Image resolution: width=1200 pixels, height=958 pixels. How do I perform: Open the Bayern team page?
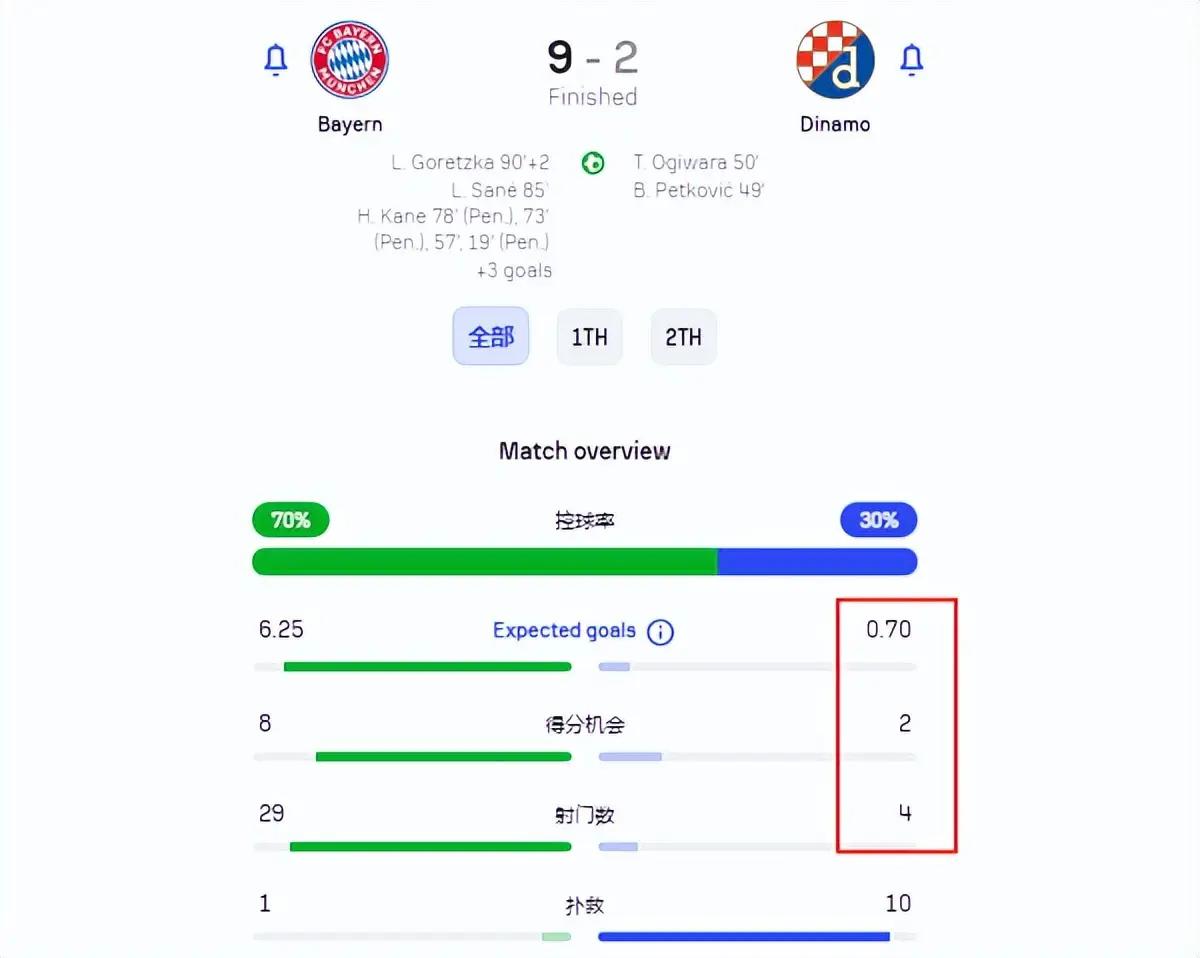coord(349,60)
